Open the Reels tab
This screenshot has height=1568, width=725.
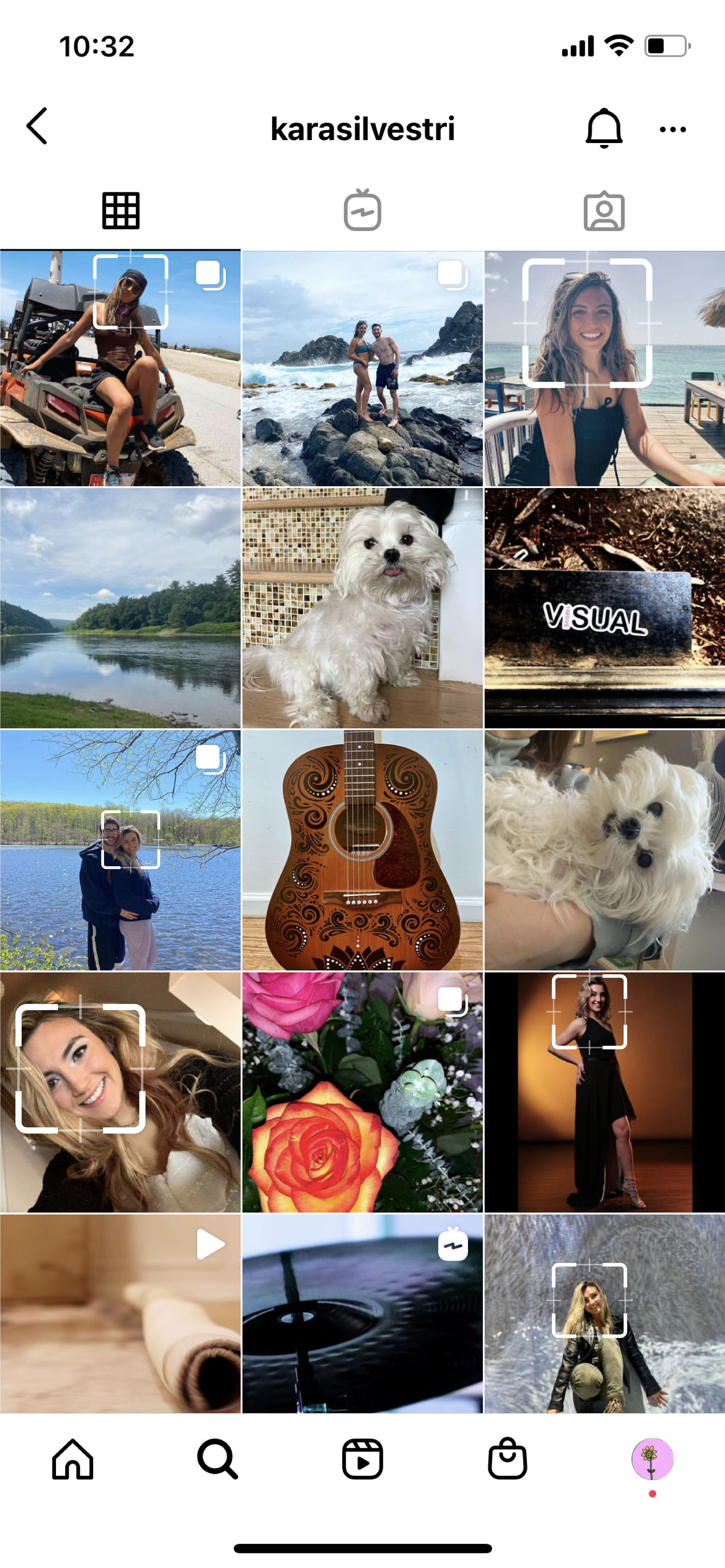[x=362, y=1459]
